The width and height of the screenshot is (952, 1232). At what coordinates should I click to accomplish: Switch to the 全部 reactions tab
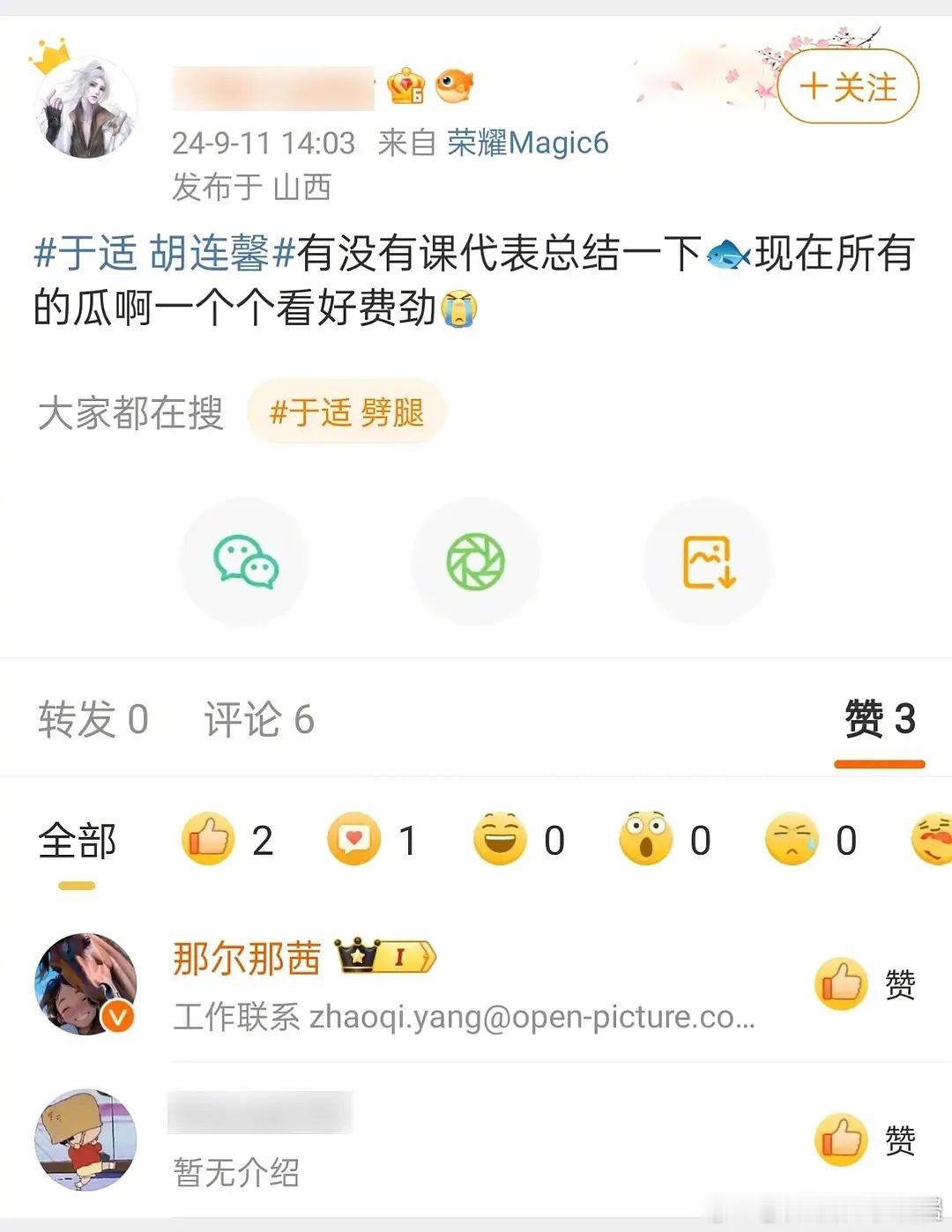[x=75, y=840]
